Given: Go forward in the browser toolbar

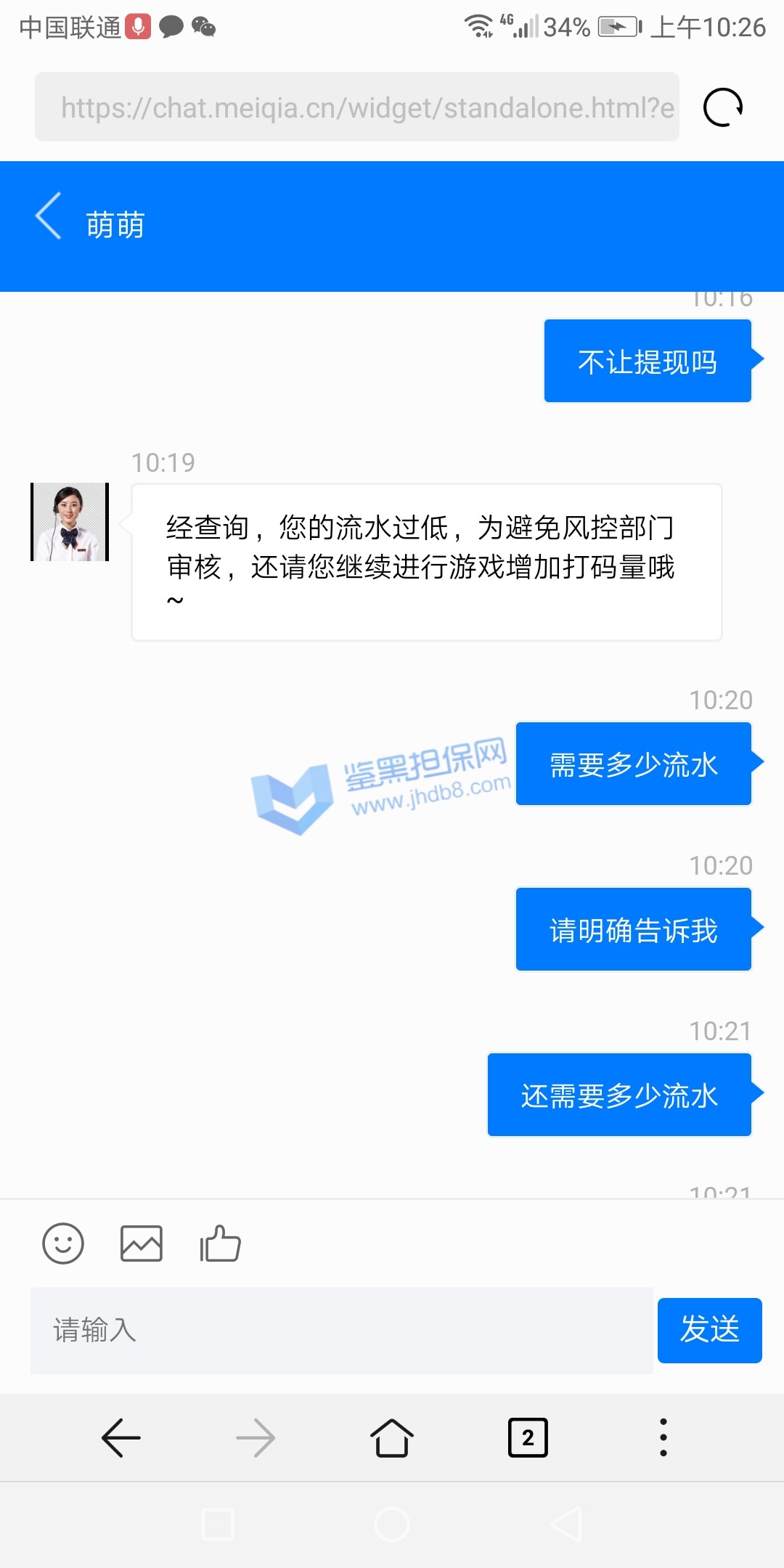Looking at the screenshot, I should click(x=256, y=1437).
